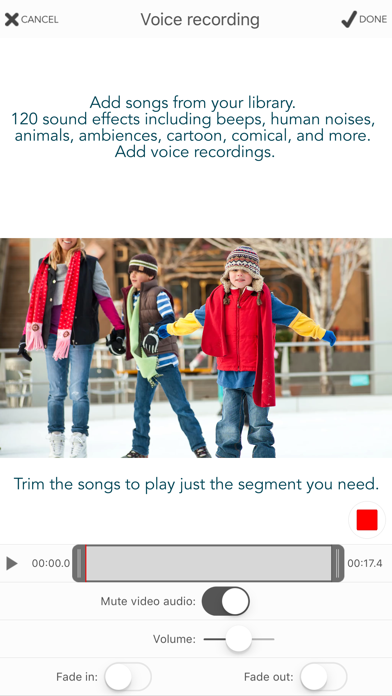
Task: Confirm with the Done button
Action: pyautogui.click(x=364, y=20)
